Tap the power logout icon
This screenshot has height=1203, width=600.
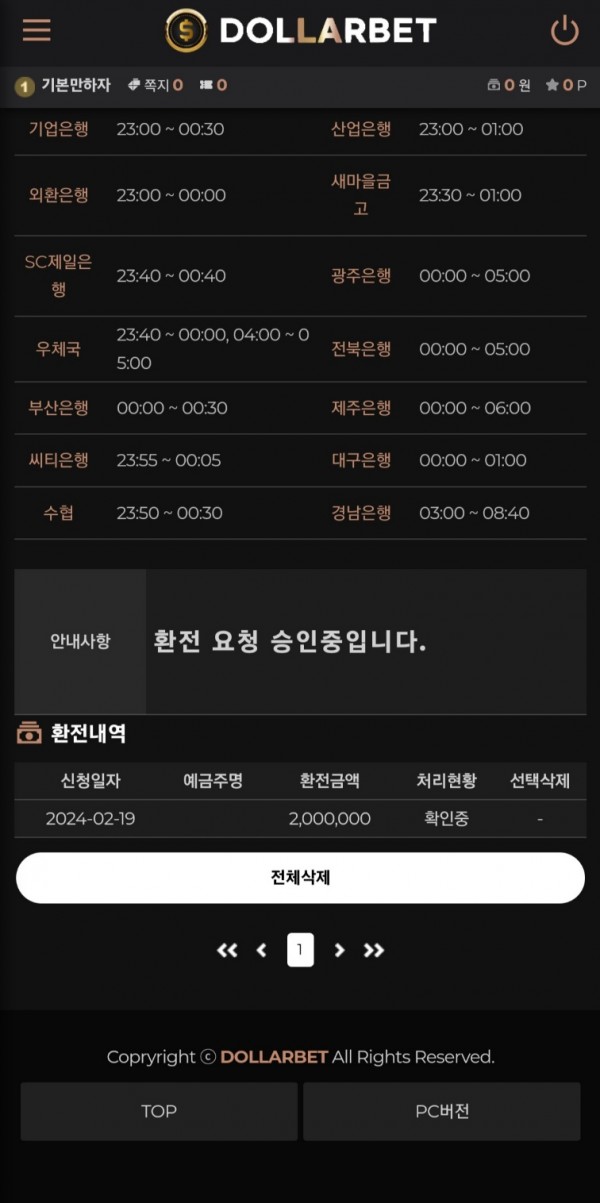[x=564, y=31]
